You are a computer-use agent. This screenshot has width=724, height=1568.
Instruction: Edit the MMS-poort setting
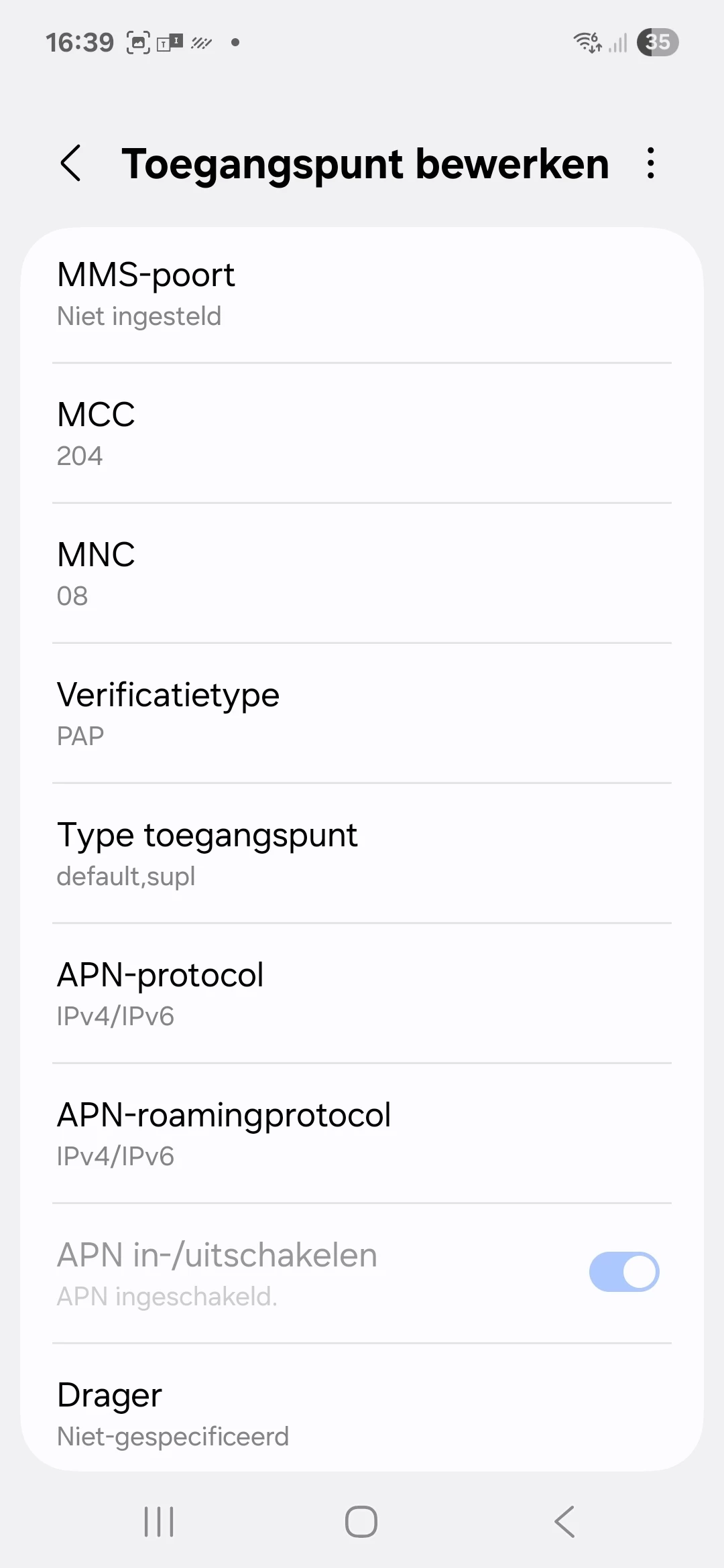[362, 294]
